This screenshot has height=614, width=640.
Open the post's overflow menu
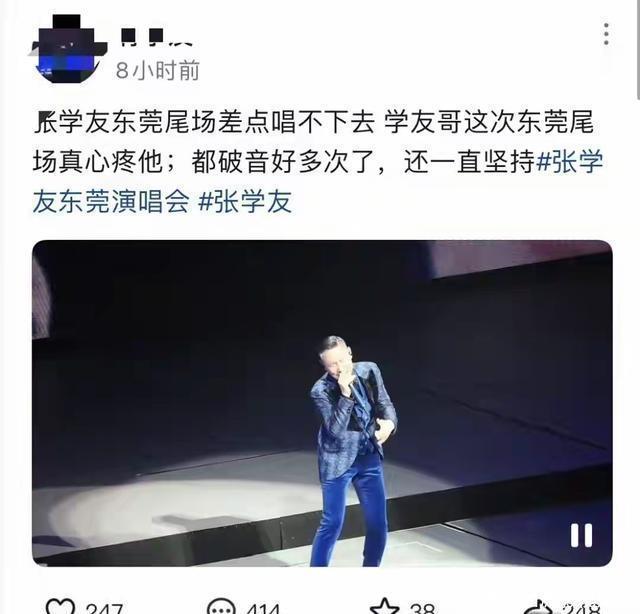coord(606,35)
